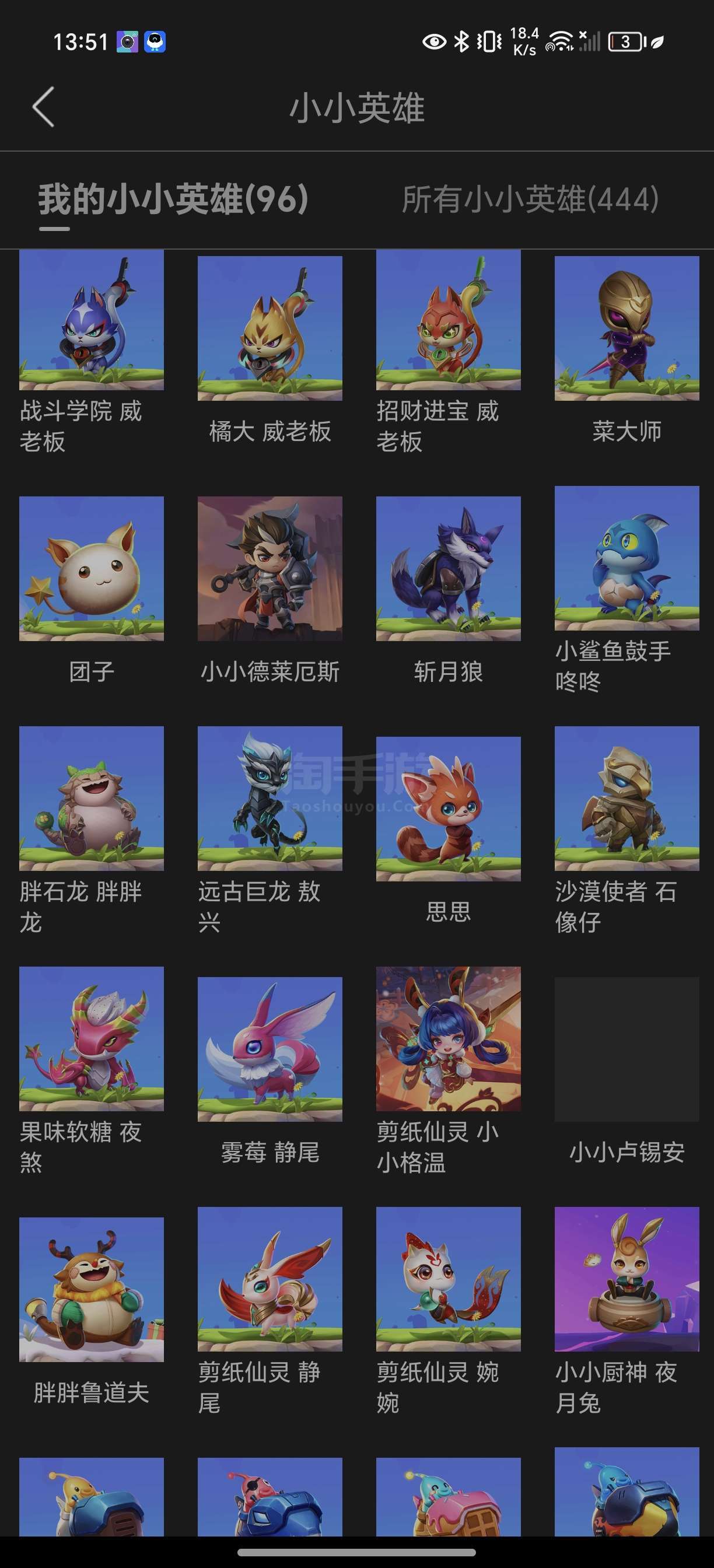The width and height of the screenshot is (714, 1568).
Task: Open 招财进宝 威老板 tile
Action: tap(448, 352)
